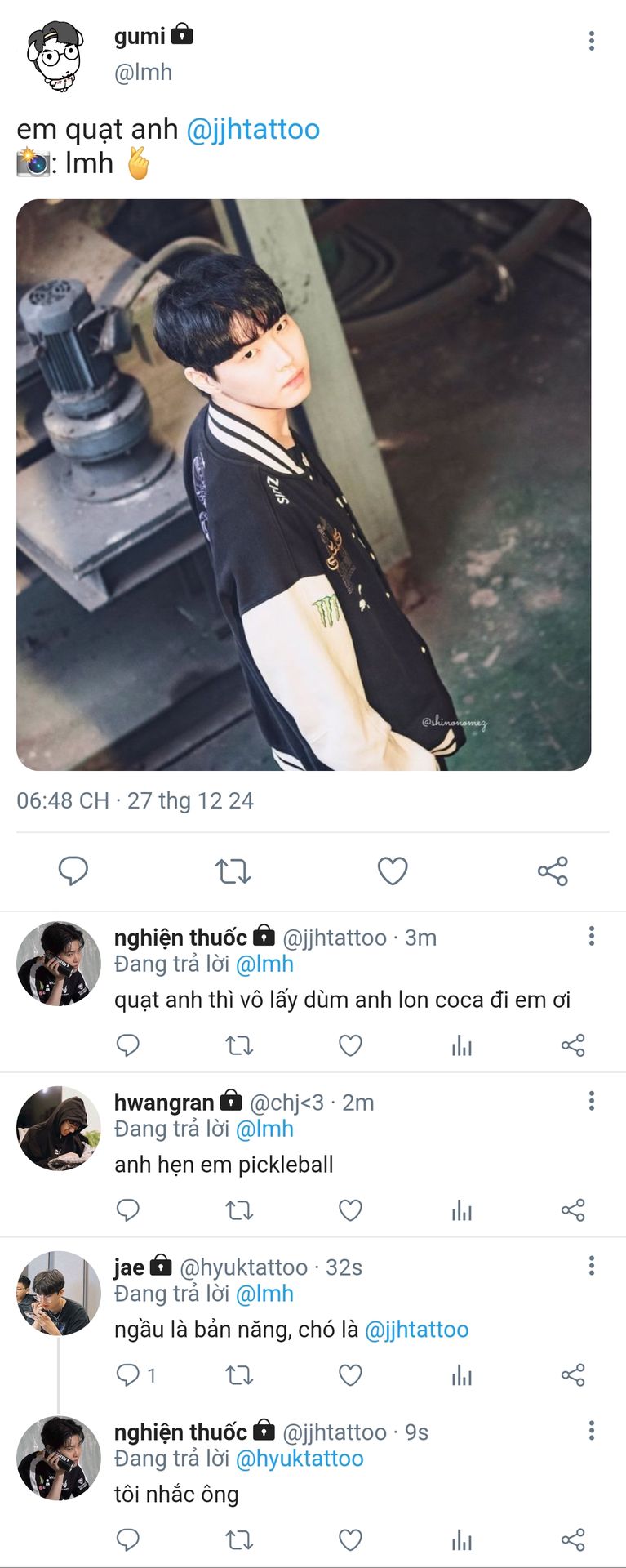Open the @jjhtattoo mention in gumi's post
Screen dimensions: 626x1568
pos(253,129)
